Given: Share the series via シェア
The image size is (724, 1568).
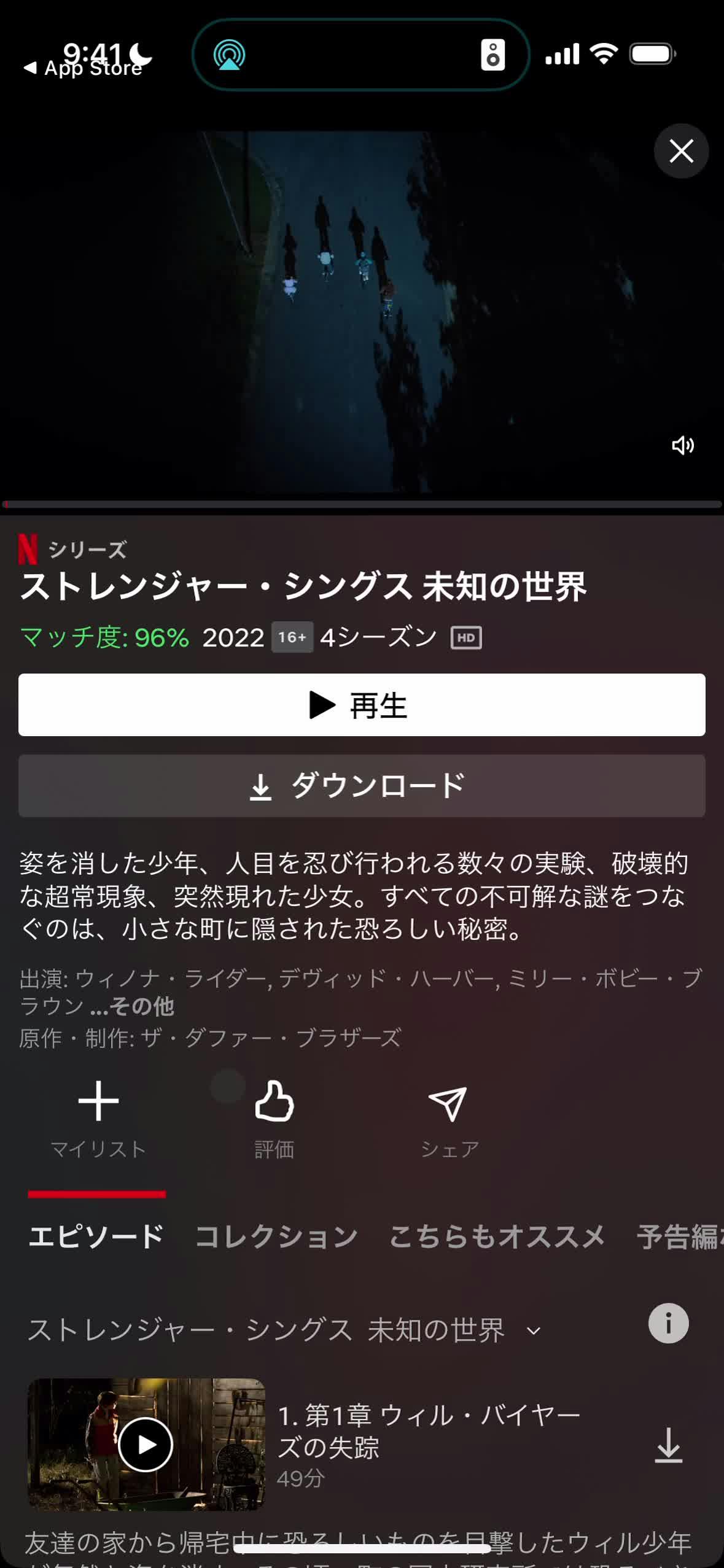Looking at the screenshot, I should (450, 1119).
